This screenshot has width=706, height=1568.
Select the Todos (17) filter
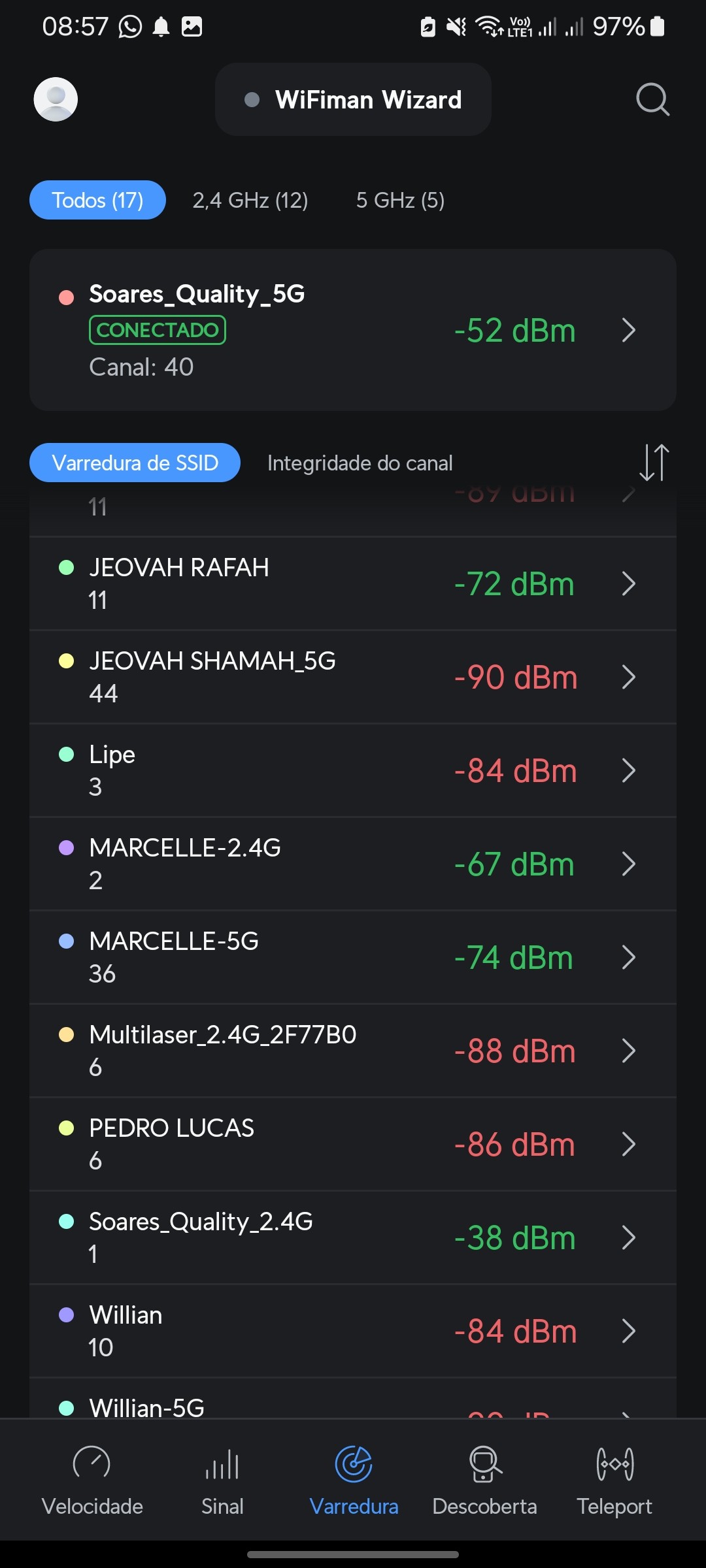coord(97,200)
